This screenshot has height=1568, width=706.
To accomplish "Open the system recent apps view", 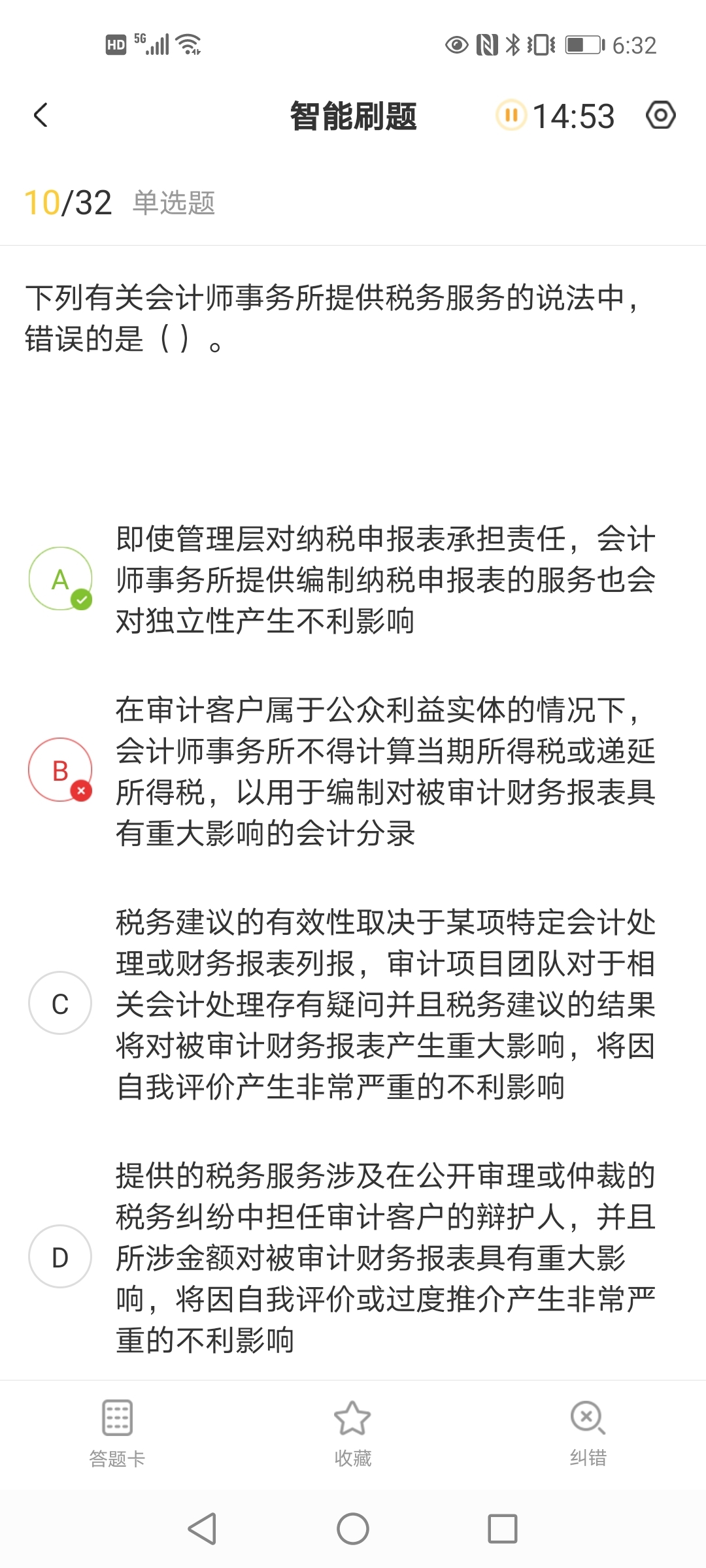I will 502,1529.
